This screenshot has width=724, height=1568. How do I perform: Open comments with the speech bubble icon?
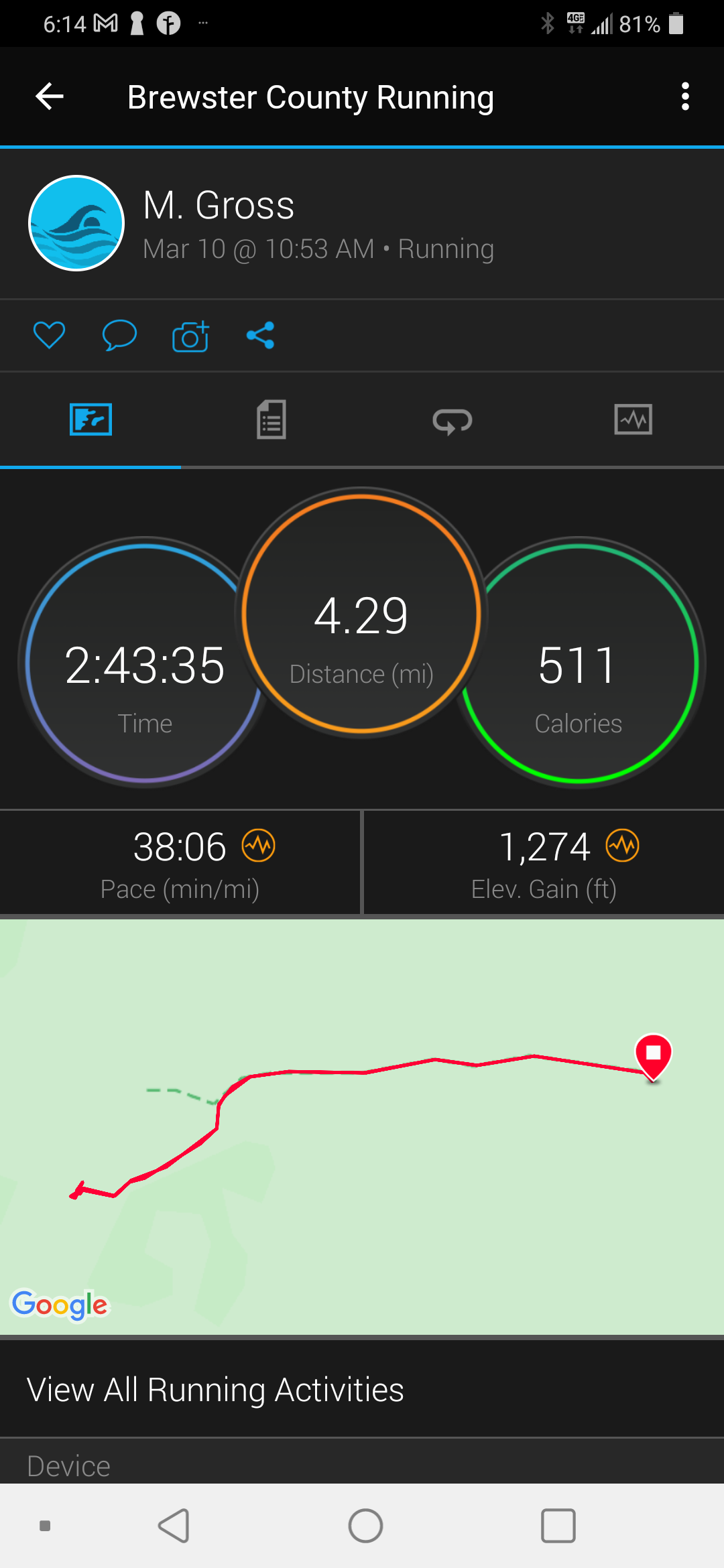[119, 335]
